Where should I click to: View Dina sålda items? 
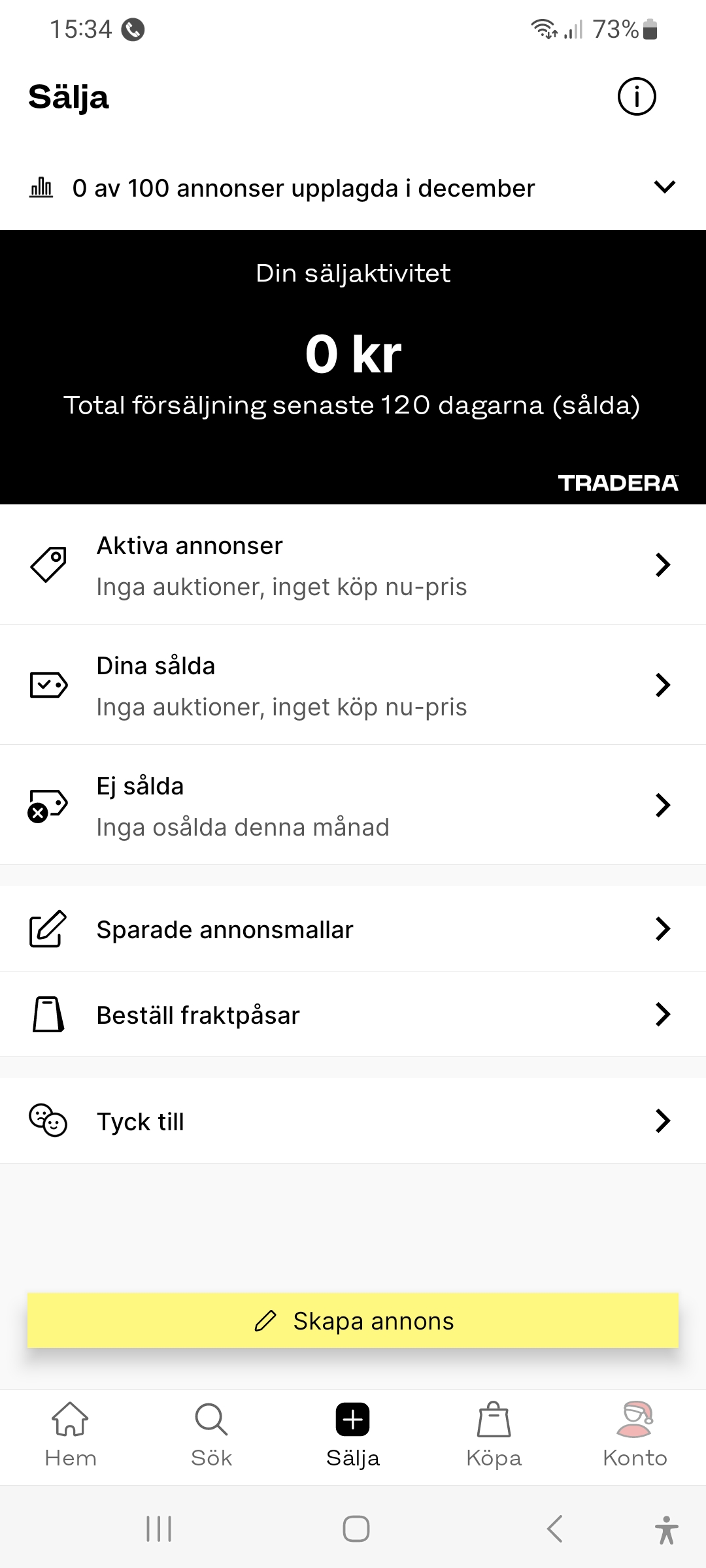(x=353, y=685)
